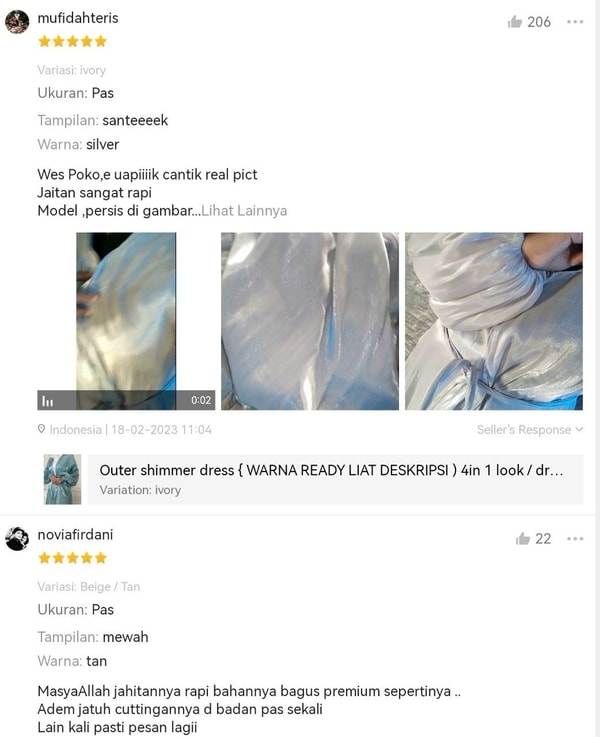The width and height of the screenshot is (600, 737).
Task: Open overflow menu on mufidahteris's review
Action: (x=575, y=22)
